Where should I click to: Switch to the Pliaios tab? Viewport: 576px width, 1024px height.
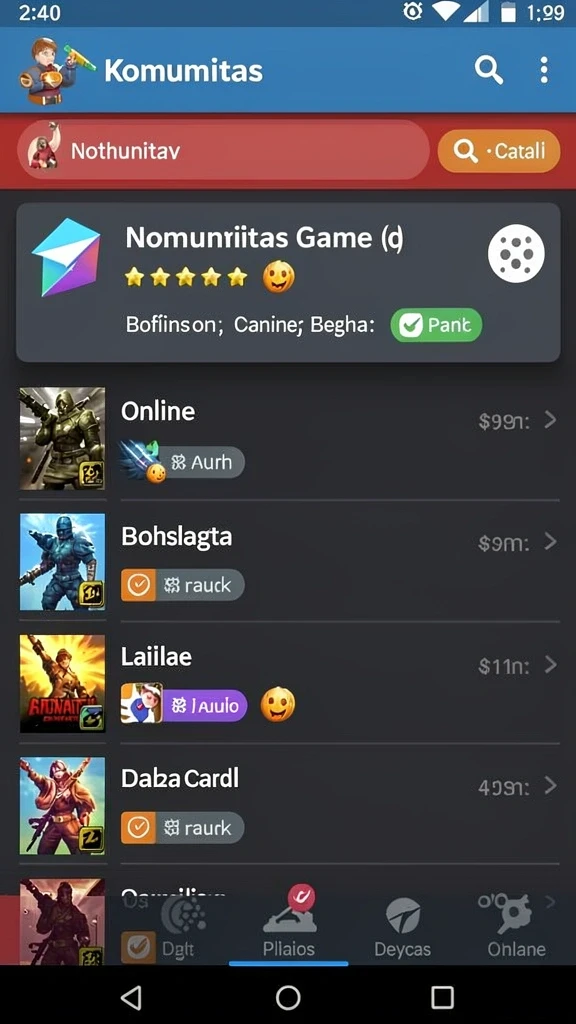click(x=289, y=927)
